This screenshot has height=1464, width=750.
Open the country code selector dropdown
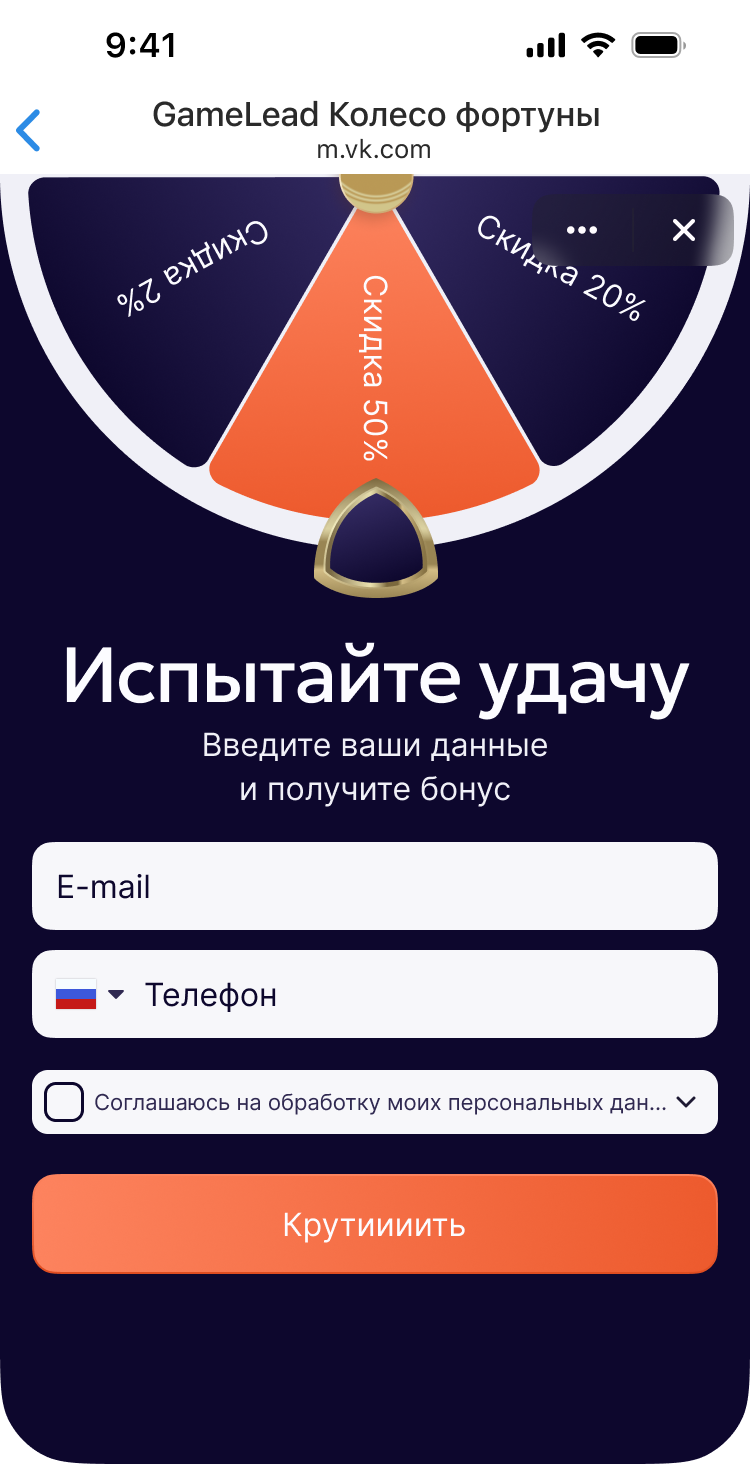[117, 994]
